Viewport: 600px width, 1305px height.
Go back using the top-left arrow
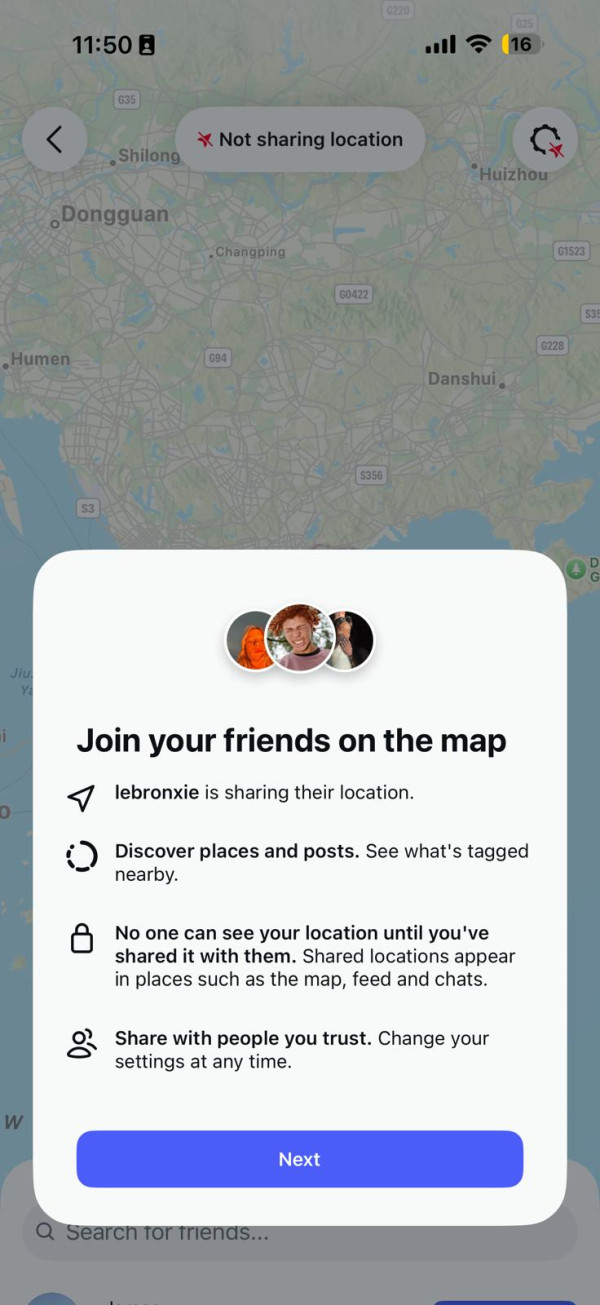[54, 140]
